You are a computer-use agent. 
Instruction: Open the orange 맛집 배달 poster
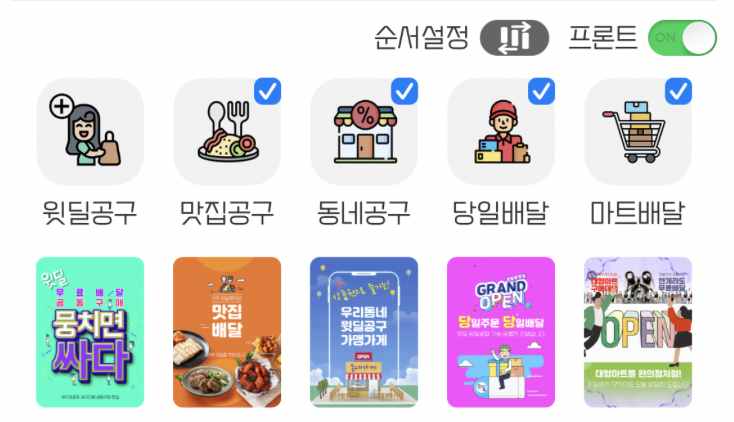pyautogui.click(x=227, y=332)
